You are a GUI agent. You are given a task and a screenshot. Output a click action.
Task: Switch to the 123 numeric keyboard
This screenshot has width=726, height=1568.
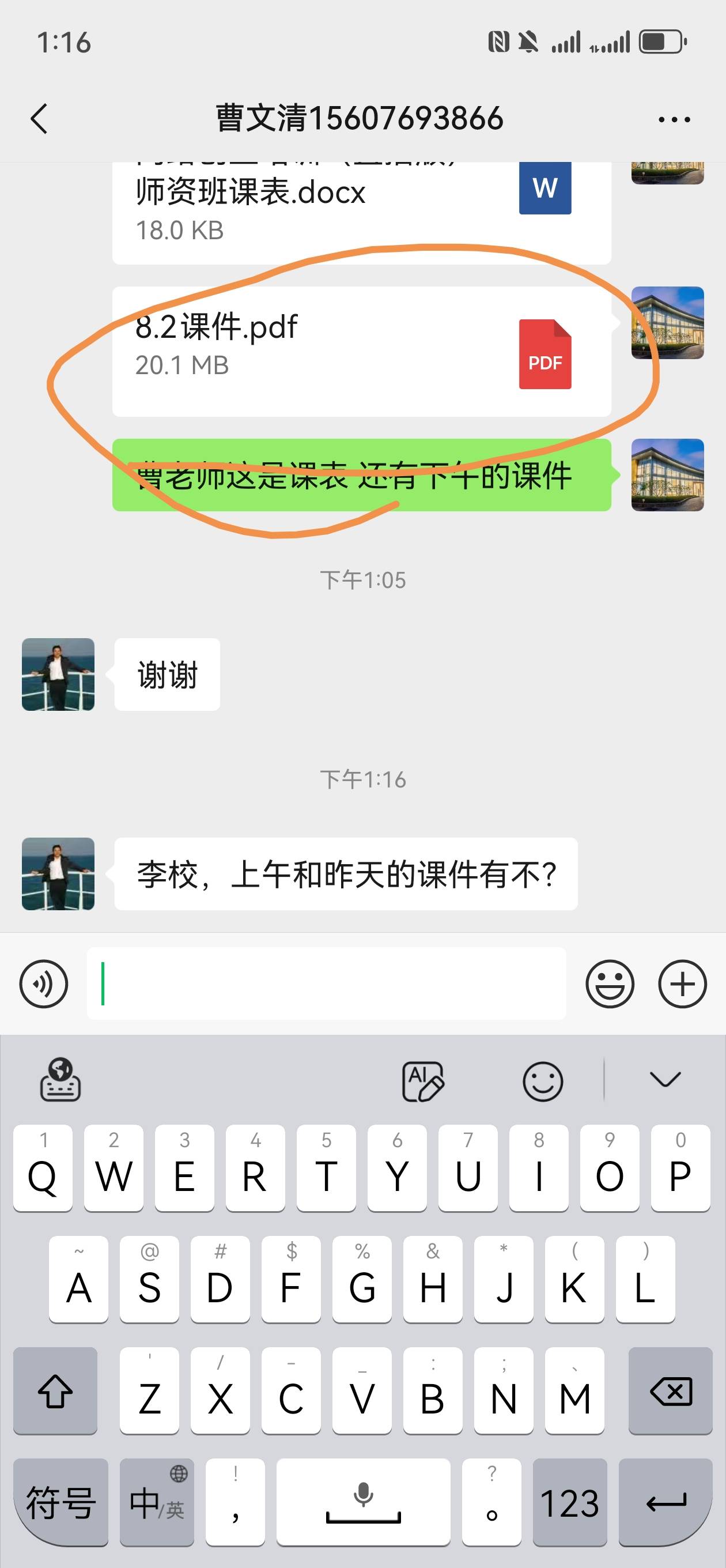click(570, 1502)
